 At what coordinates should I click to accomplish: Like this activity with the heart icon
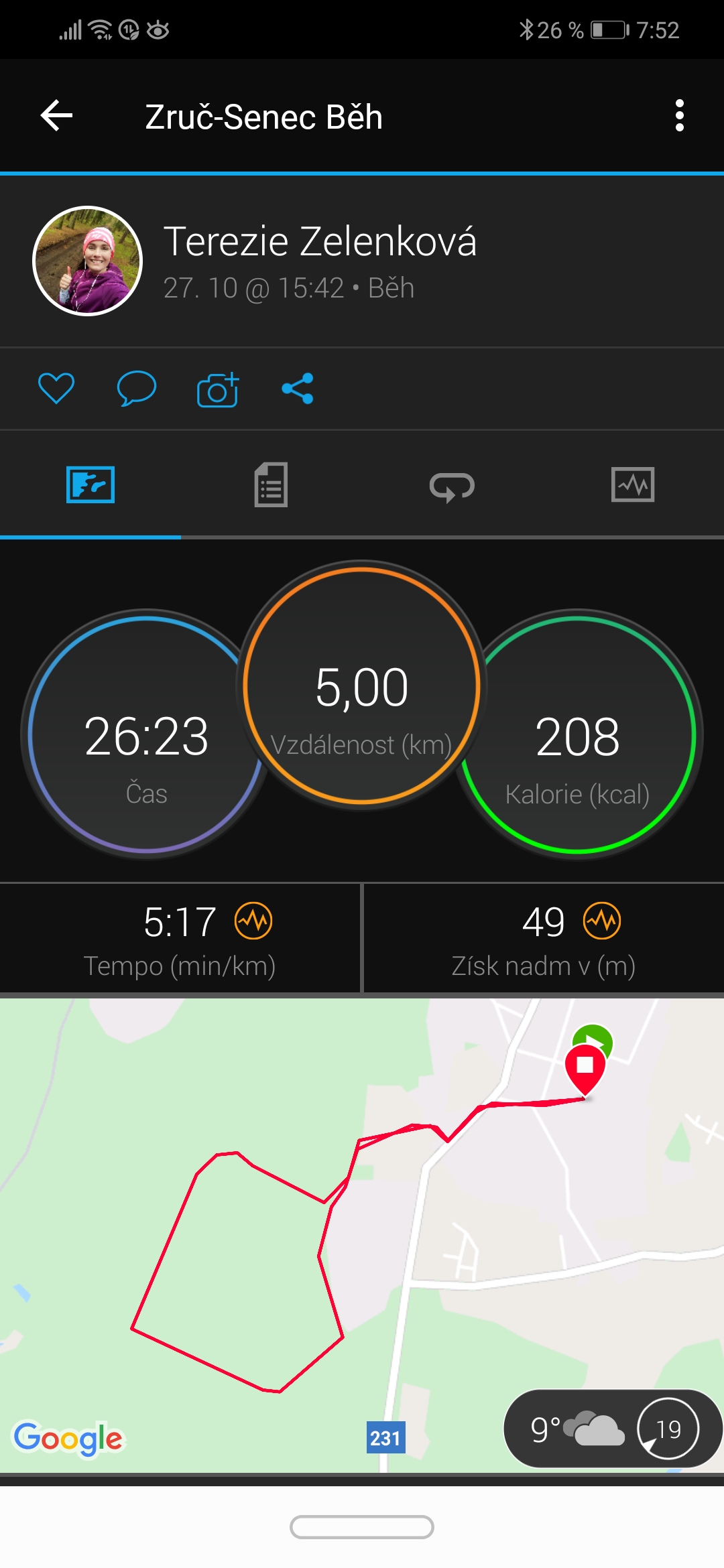[x=56, y=388]
